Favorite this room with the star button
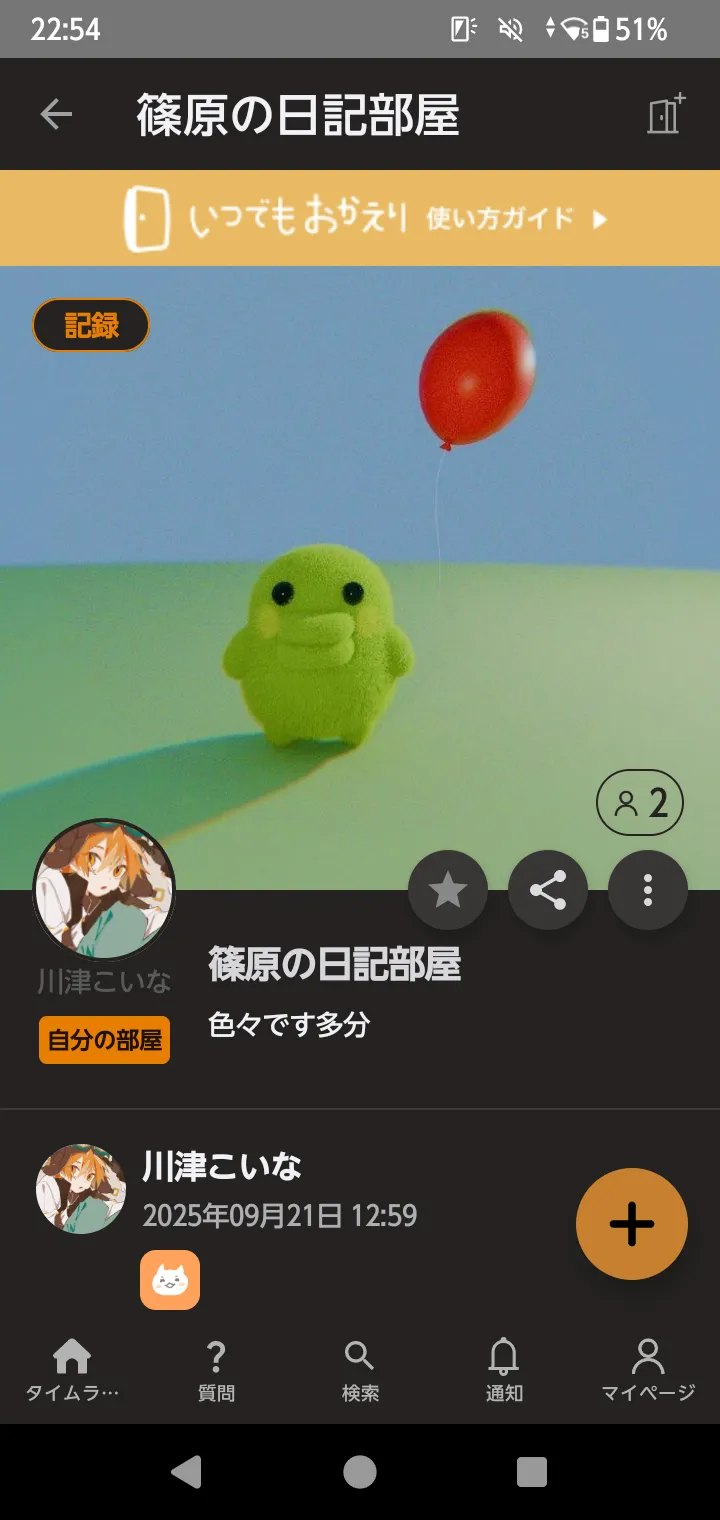Image resolution: width=720 pixels, height=1520 pixels. (447, 890)
